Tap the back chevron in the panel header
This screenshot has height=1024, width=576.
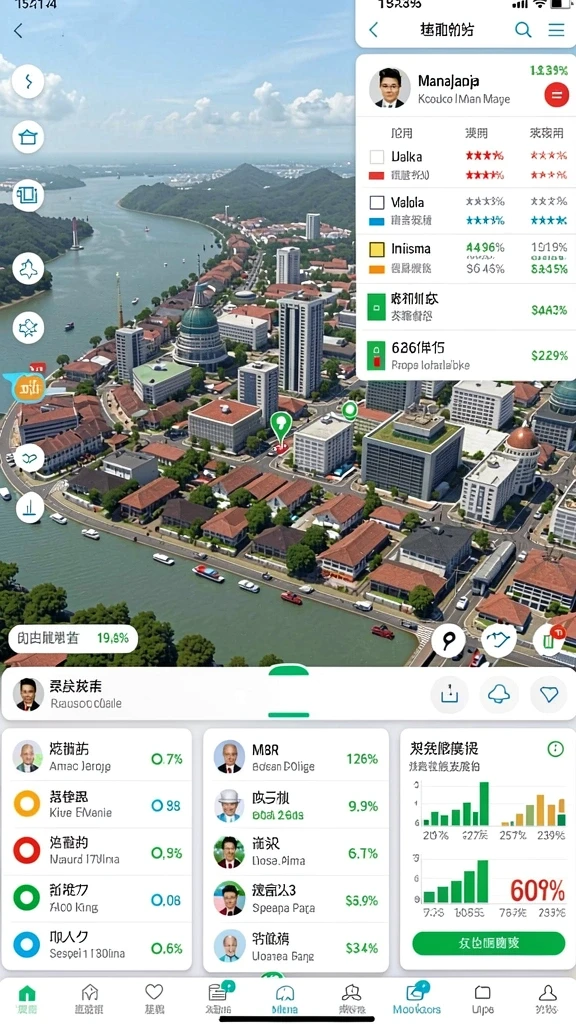[x=374, y=29]
